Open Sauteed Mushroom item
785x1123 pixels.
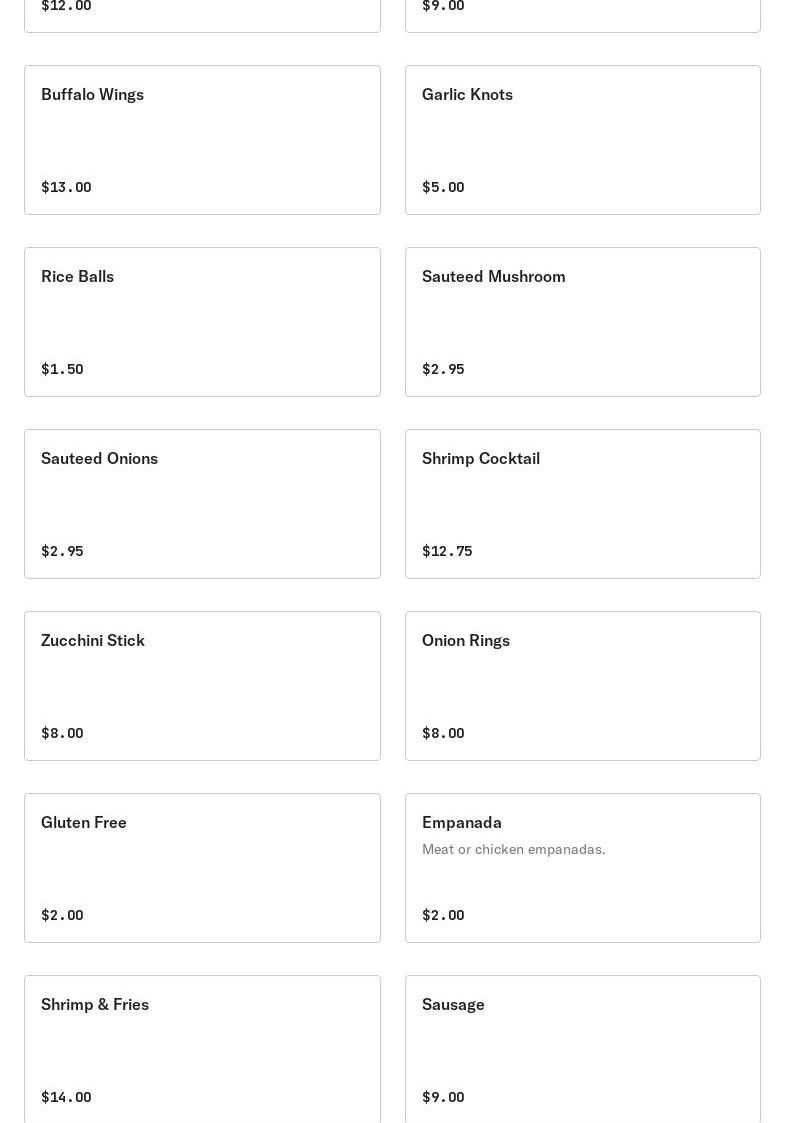pos(583,322)
